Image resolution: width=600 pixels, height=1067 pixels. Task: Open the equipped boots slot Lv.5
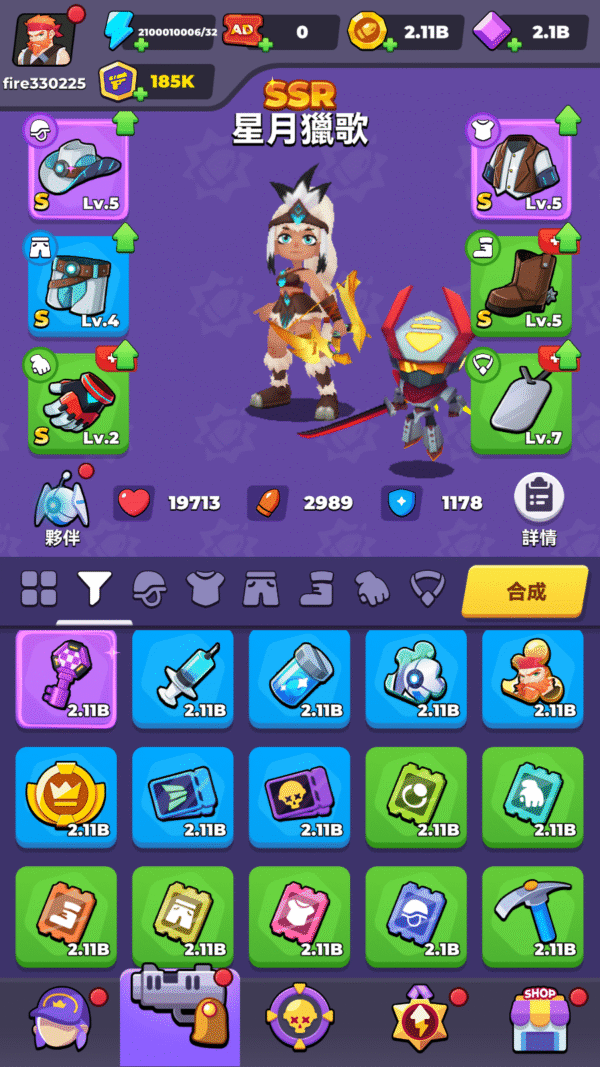pyautogui.click(x=520, y=286)
